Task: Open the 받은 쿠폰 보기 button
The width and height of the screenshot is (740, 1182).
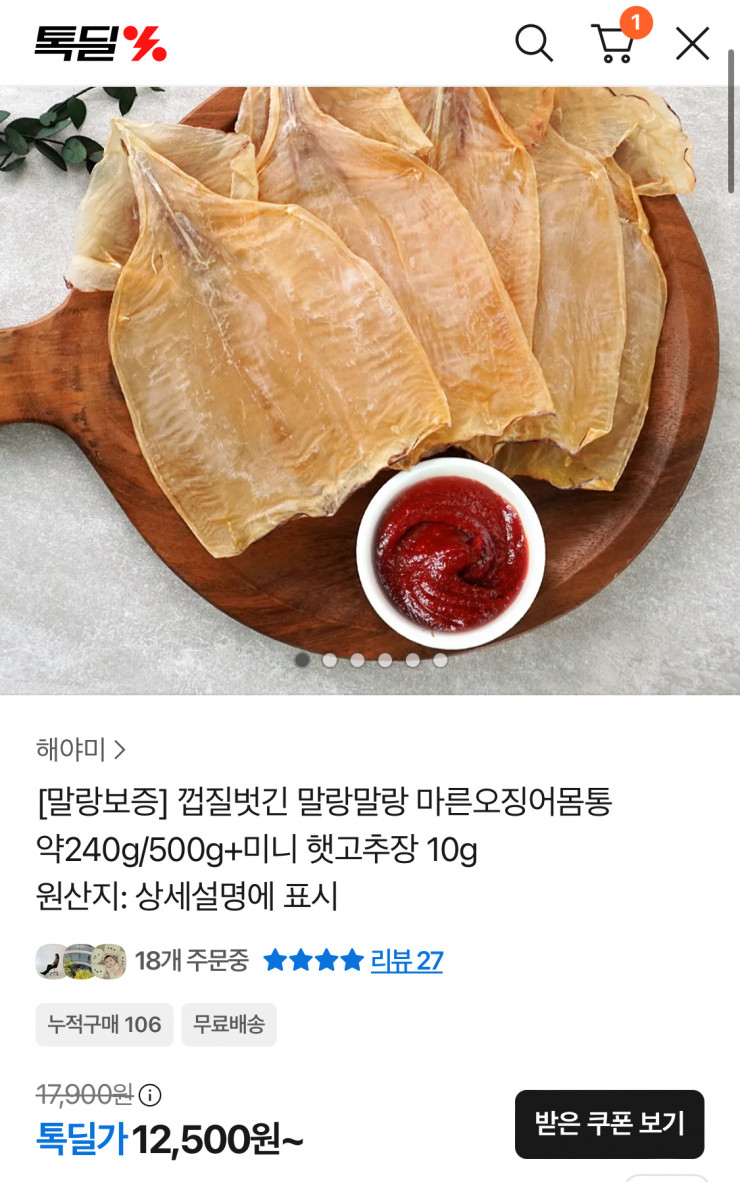Action: 609,1124
